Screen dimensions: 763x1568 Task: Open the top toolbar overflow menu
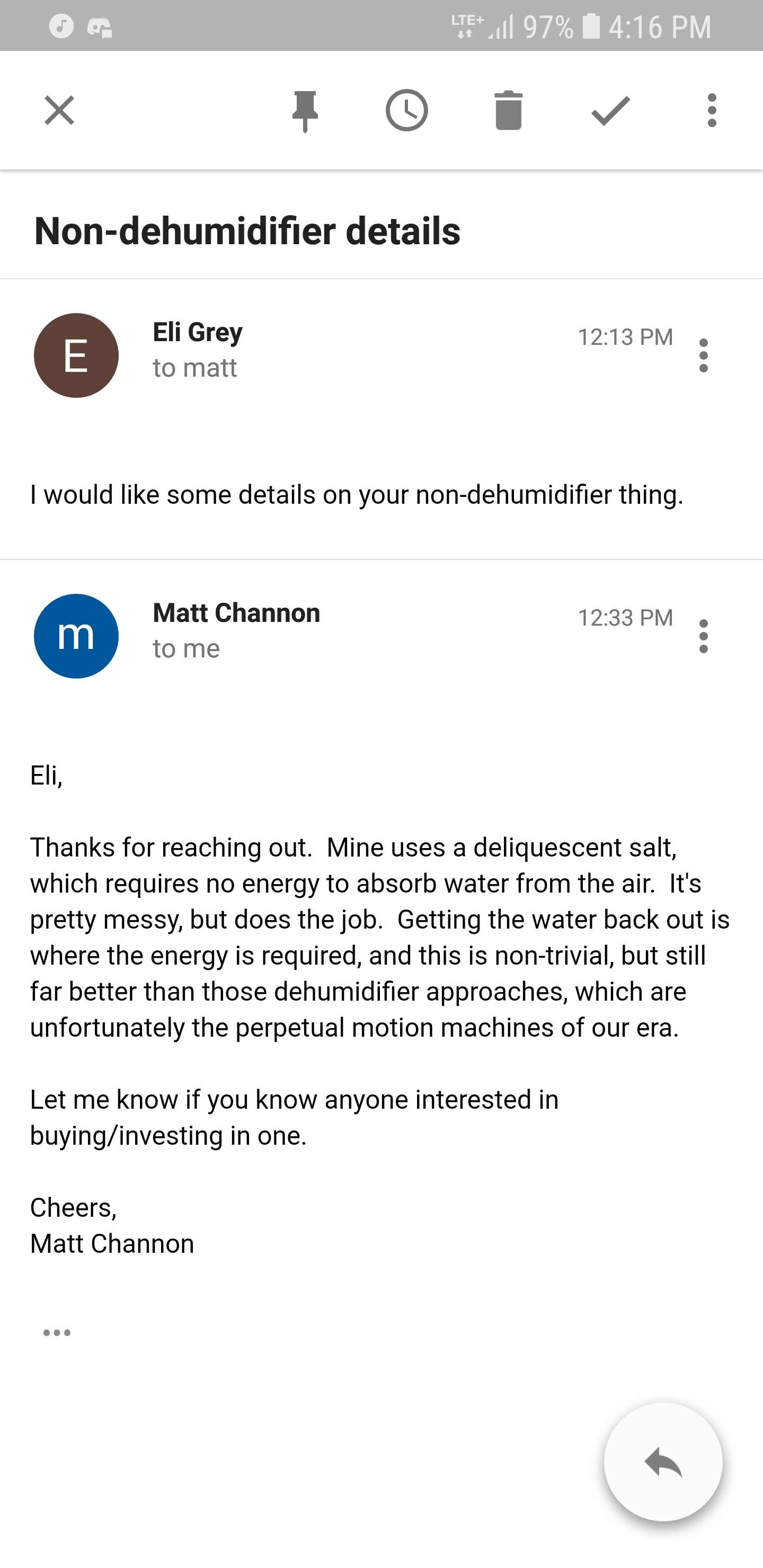712,110
